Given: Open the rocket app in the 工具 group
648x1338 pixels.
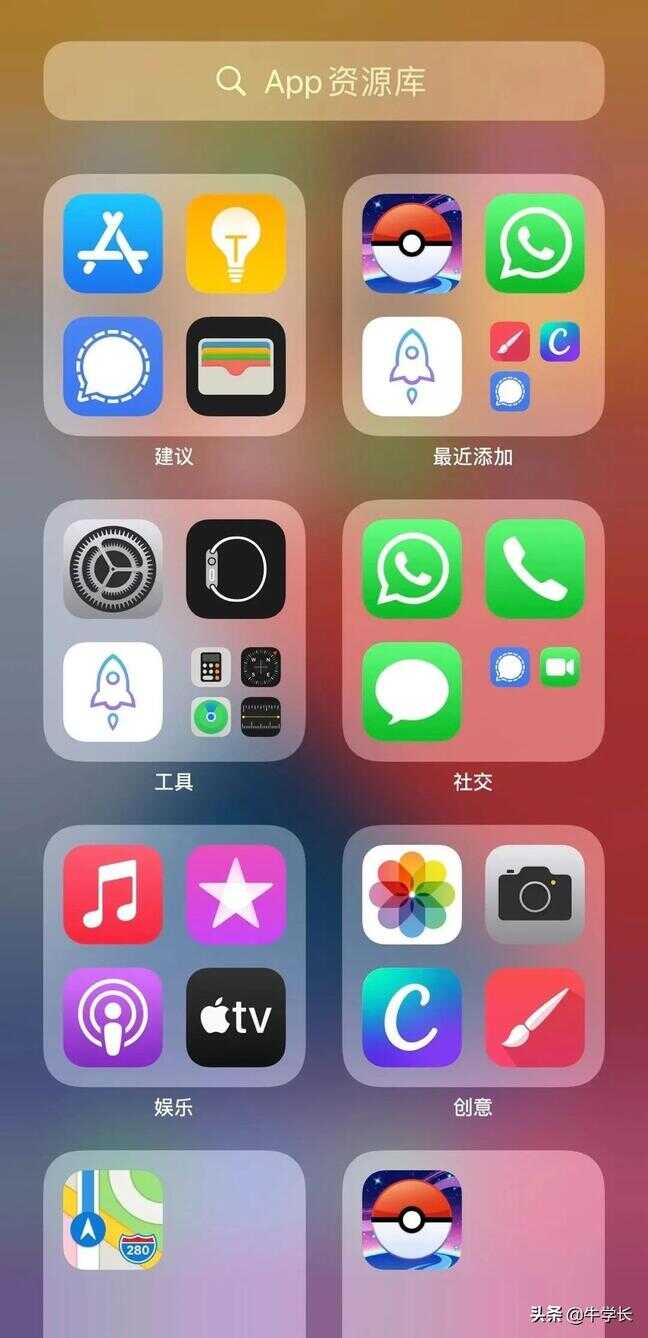Looking at the screenshot, I should (x=113, y=692).
